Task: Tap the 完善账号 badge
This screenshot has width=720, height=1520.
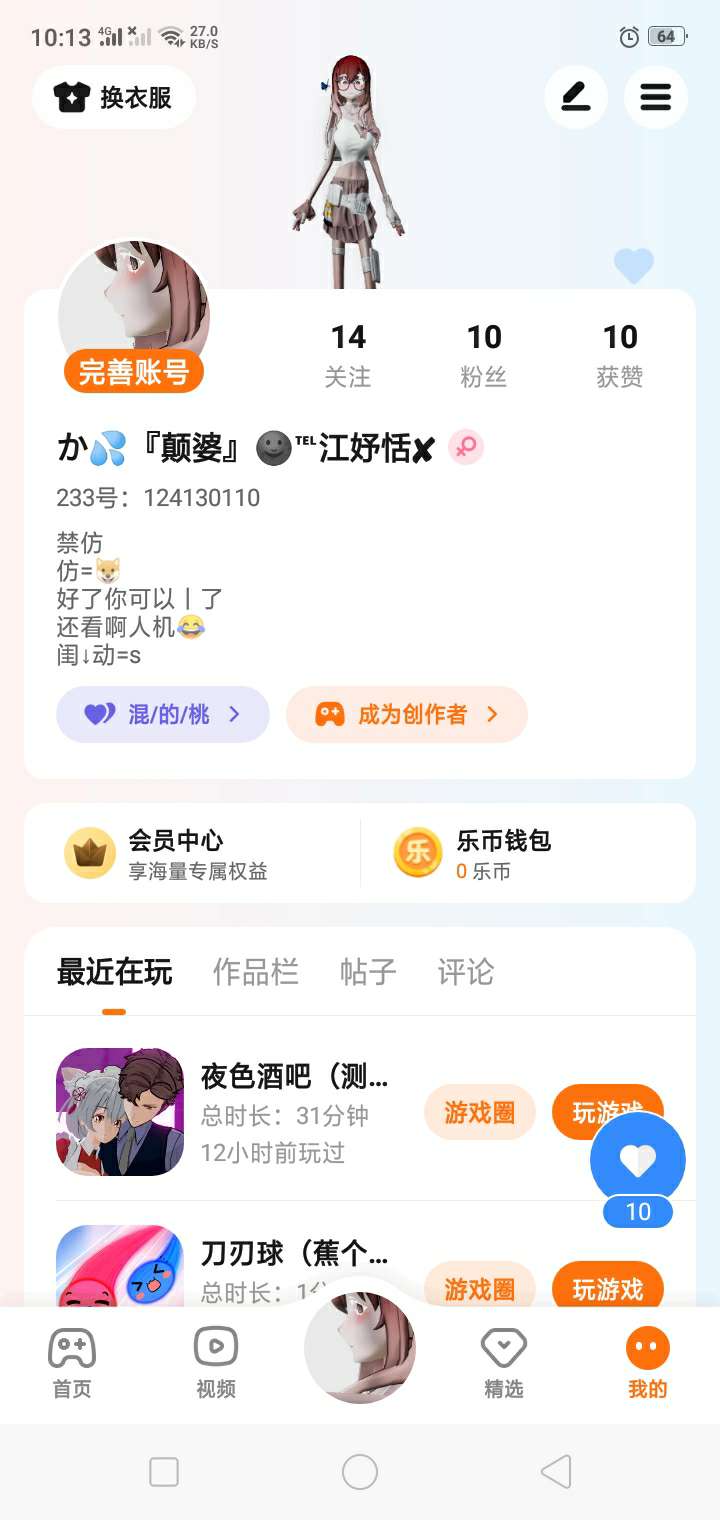Action: click(134, 372)
